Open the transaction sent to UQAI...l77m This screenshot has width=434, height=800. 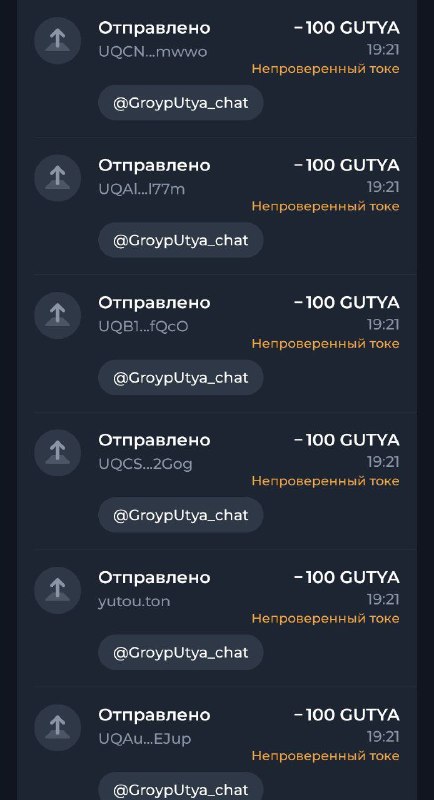[x=217, y=206]
